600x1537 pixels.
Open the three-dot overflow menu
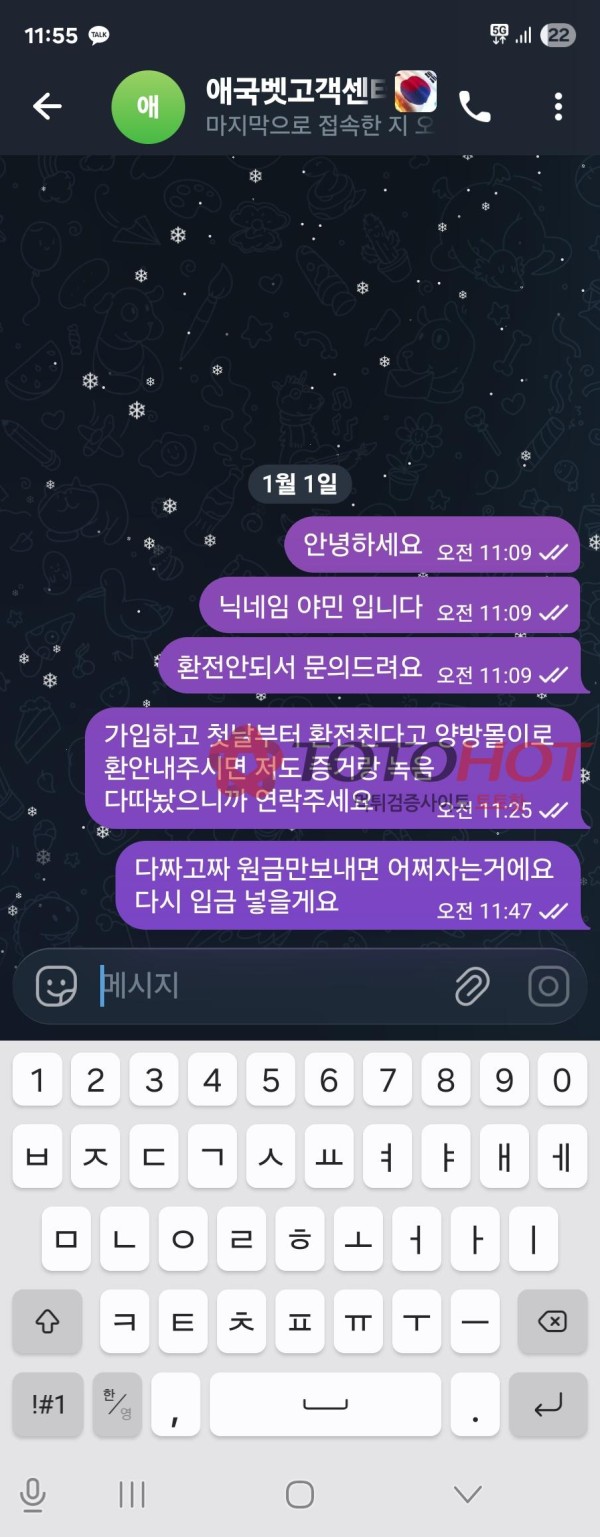(x=558, y=106)
